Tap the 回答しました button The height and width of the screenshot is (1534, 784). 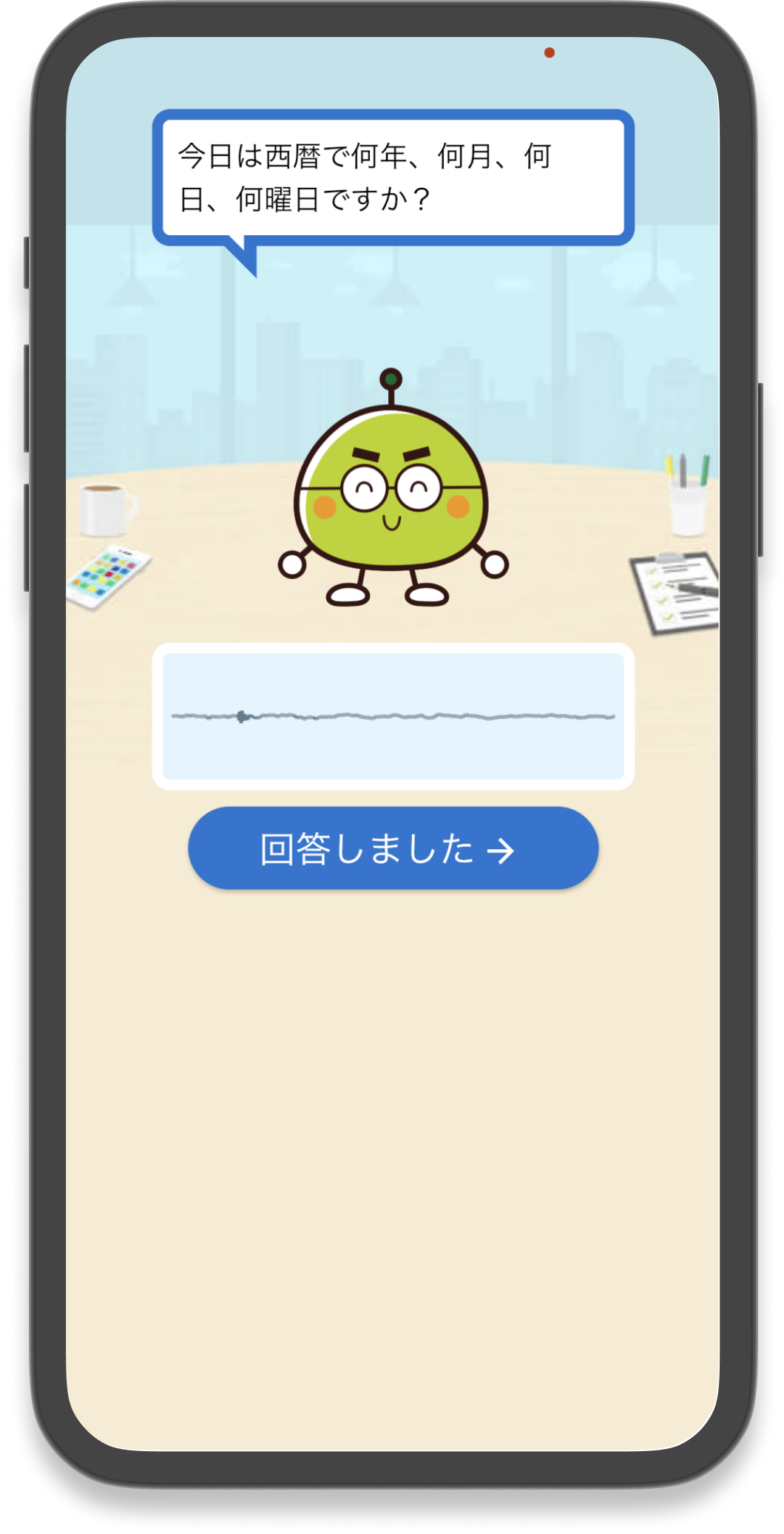pyautogui.click(x=393, y=848)
